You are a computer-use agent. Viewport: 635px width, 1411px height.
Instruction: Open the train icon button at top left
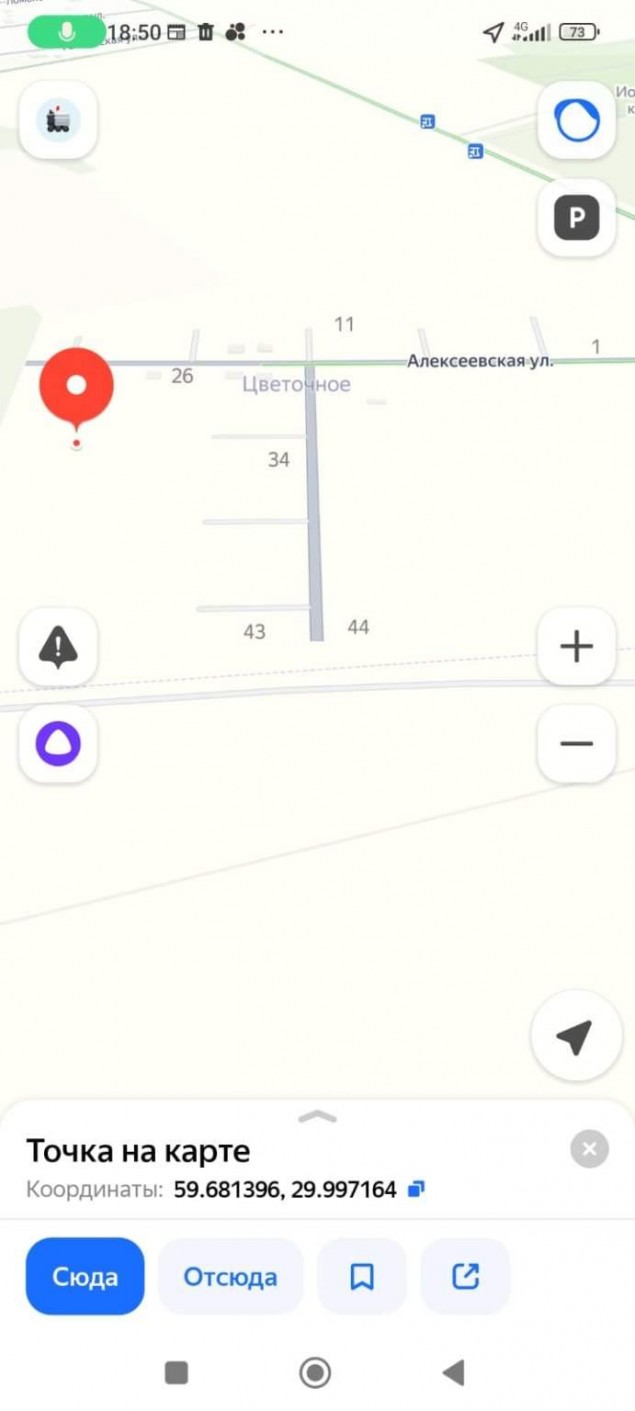point(58,121)
